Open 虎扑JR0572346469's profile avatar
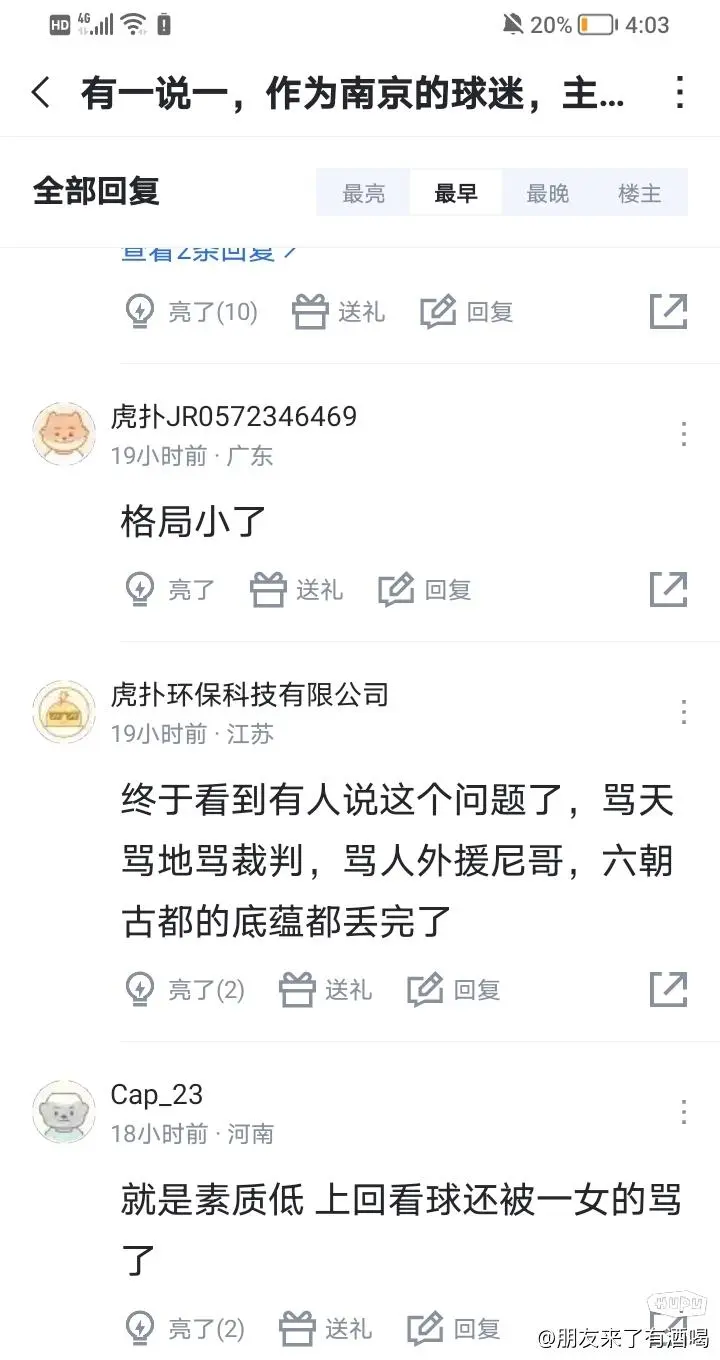Image resolution: width=720 pixels, height=1360 pixels. coord(64,434)
